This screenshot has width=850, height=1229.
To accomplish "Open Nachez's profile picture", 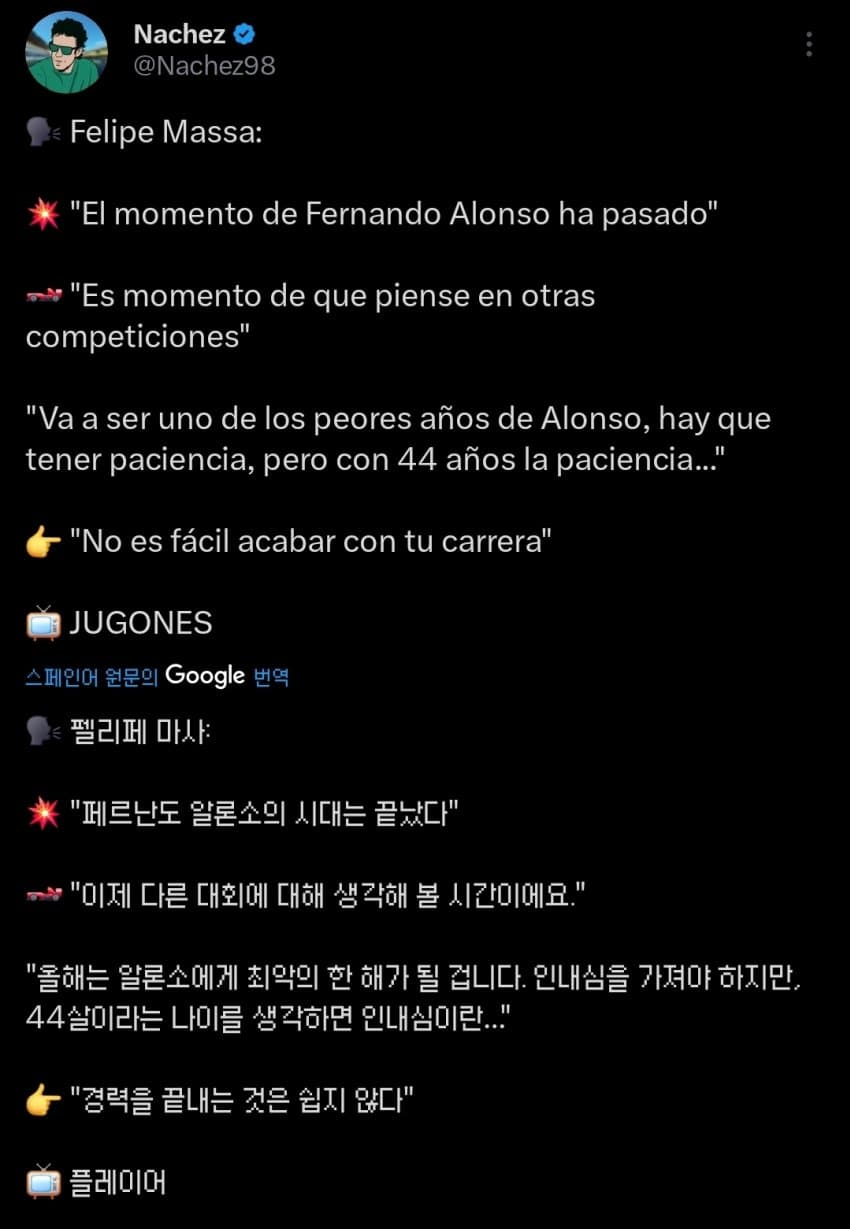I will pyautogui.click(x=66, y=52).
